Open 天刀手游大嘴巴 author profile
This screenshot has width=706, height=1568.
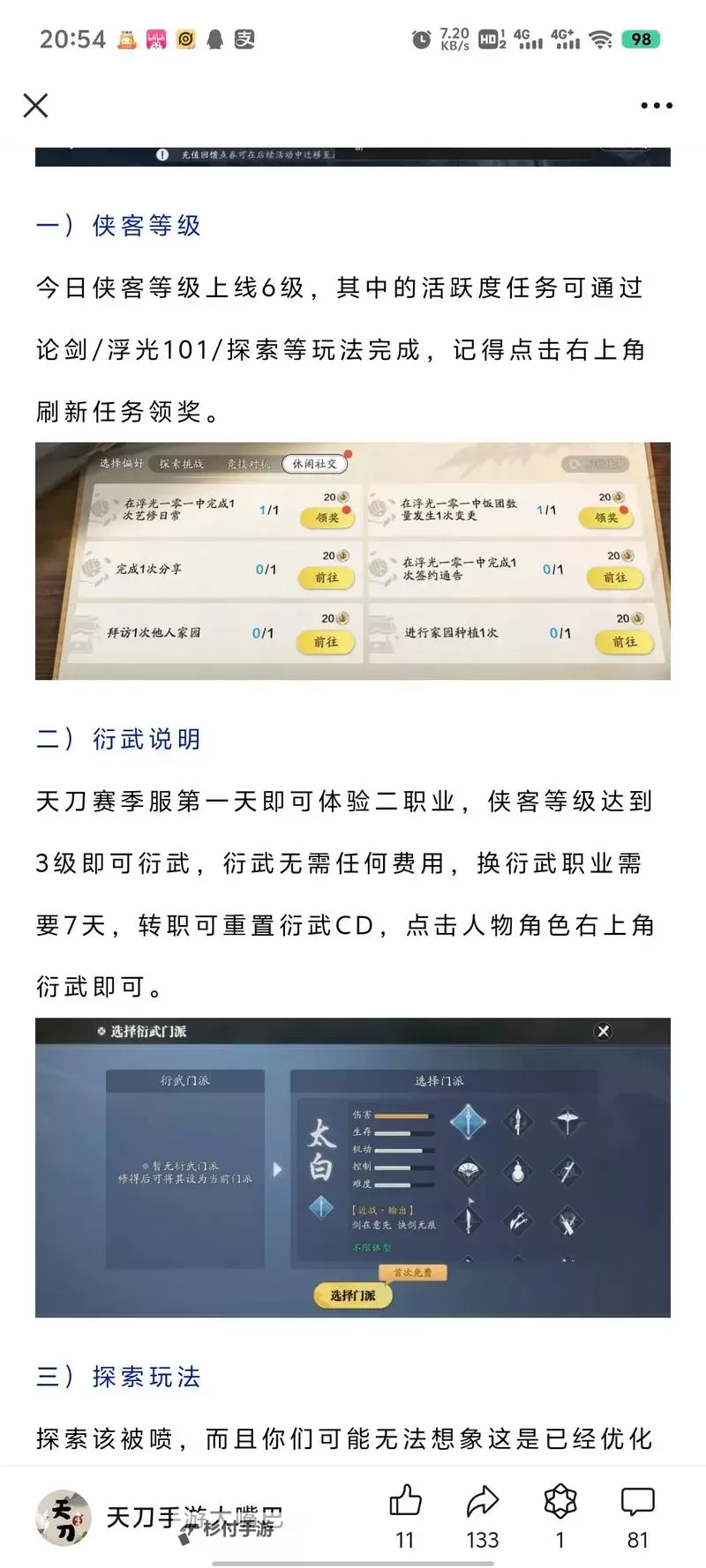point(64,1518)
